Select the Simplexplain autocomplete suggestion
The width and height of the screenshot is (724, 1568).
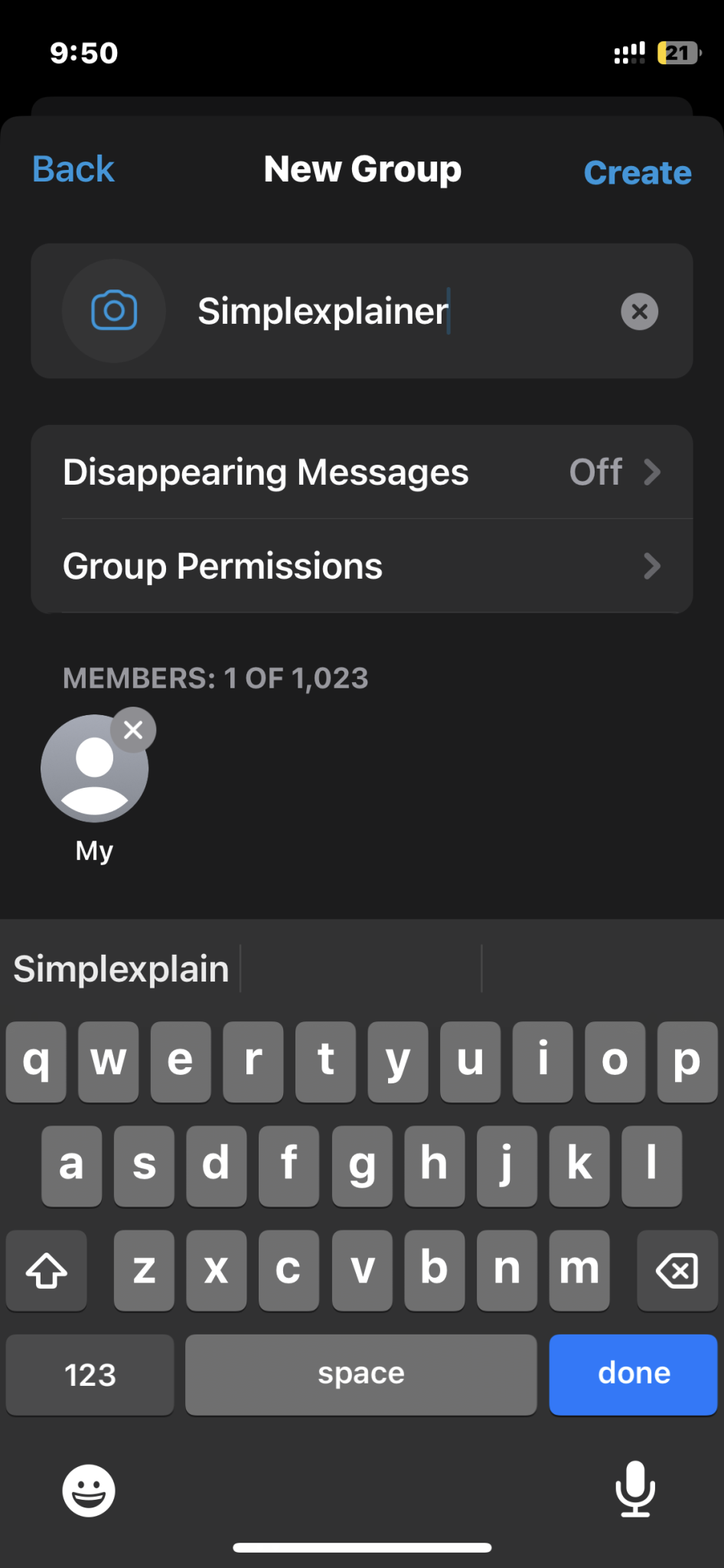(x=121, y=968)
